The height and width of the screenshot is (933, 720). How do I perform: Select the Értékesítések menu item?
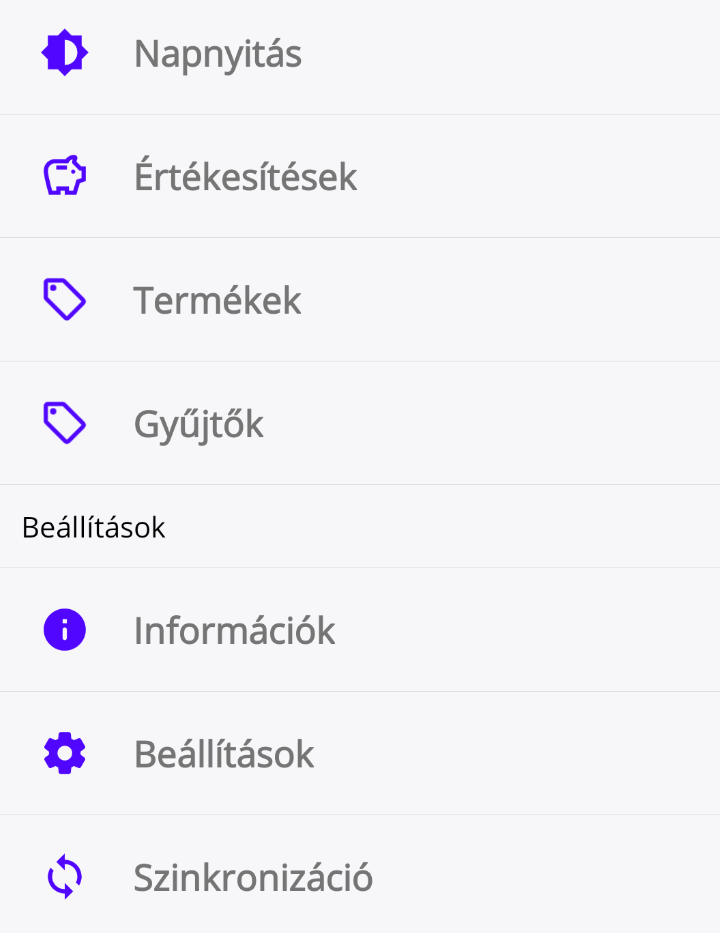(x=246, y=176)
